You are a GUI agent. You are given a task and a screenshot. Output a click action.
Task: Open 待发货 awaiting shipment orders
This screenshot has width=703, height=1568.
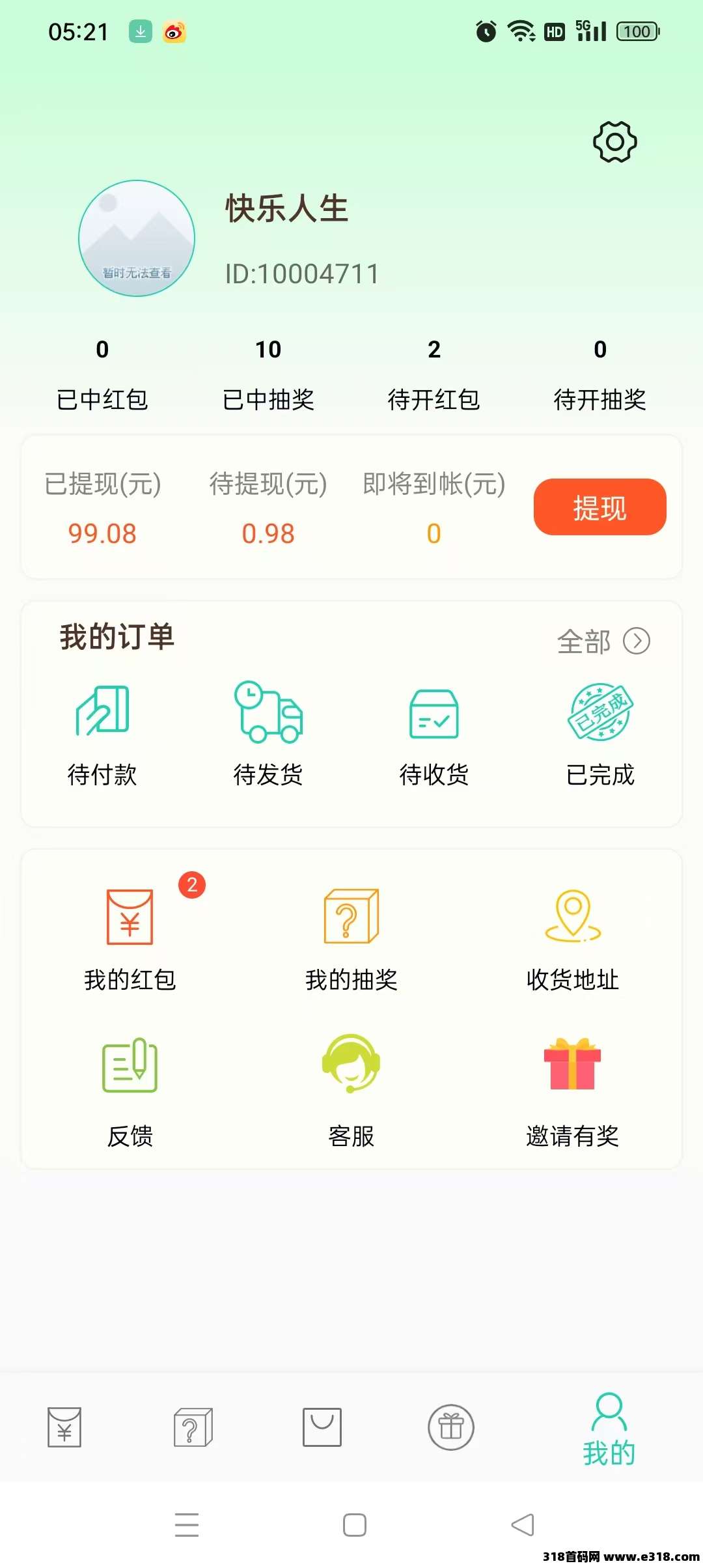coord(268,736)
